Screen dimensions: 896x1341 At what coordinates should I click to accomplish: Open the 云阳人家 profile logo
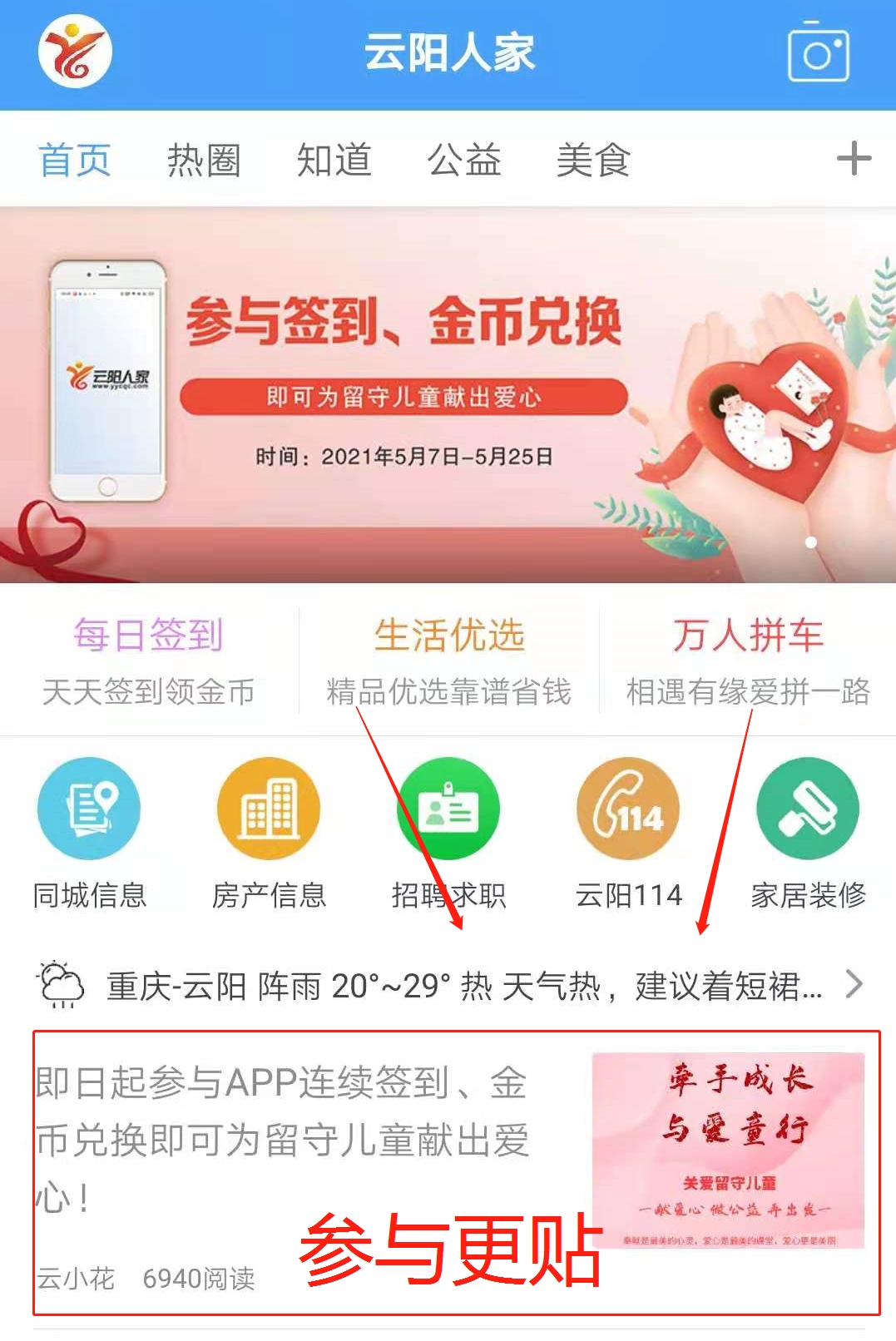(75, 52)
